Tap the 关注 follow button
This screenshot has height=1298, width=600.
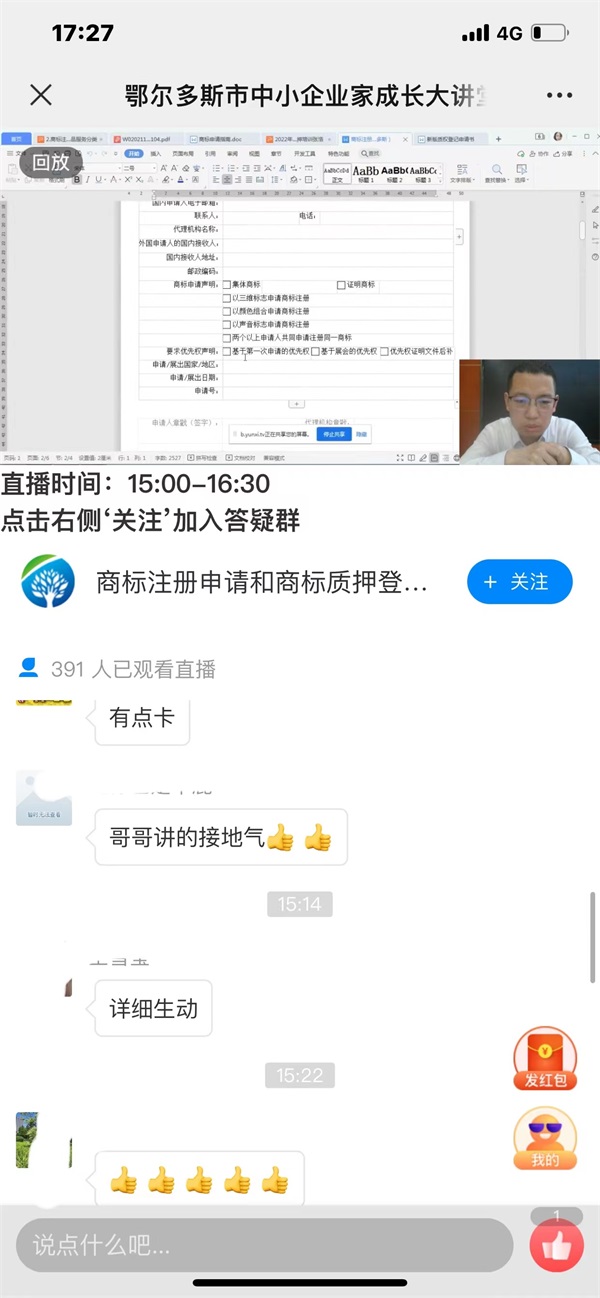519,582
